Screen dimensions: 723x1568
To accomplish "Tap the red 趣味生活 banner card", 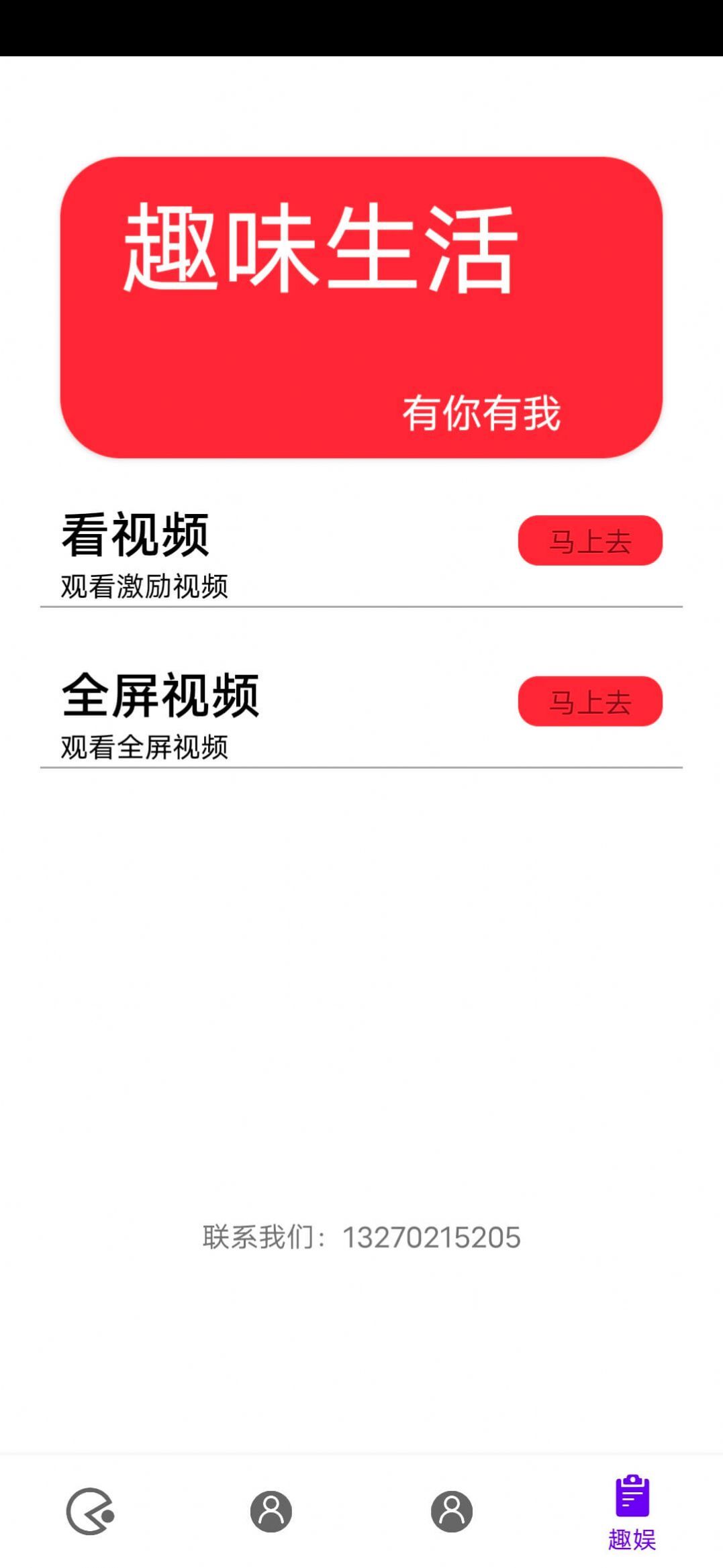I will coord(361,302).
